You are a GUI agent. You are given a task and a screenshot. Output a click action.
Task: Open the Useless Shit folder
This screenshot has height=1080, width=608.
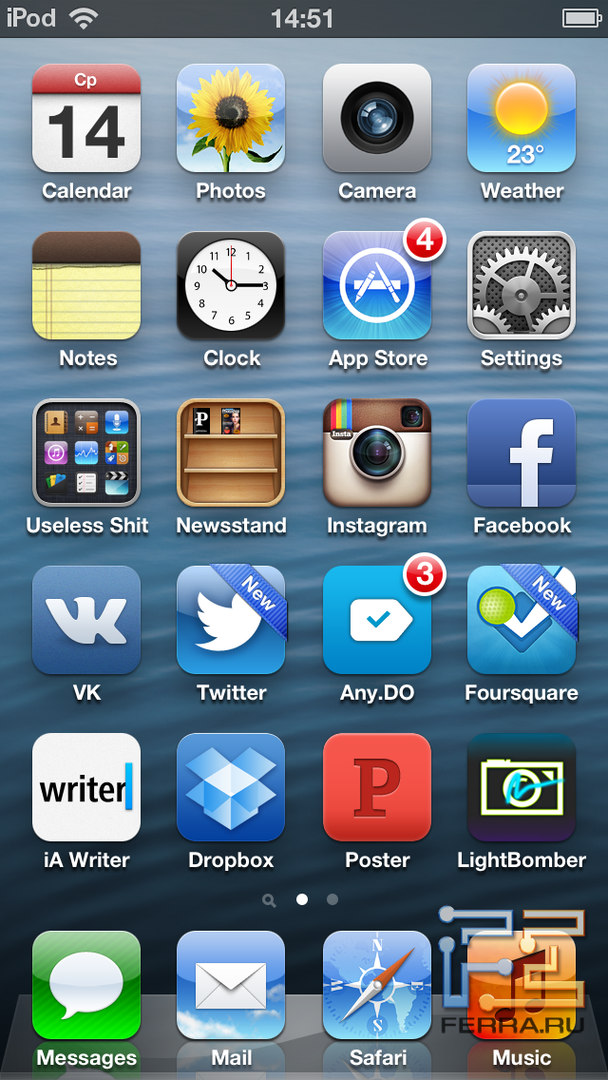[86, 453]
